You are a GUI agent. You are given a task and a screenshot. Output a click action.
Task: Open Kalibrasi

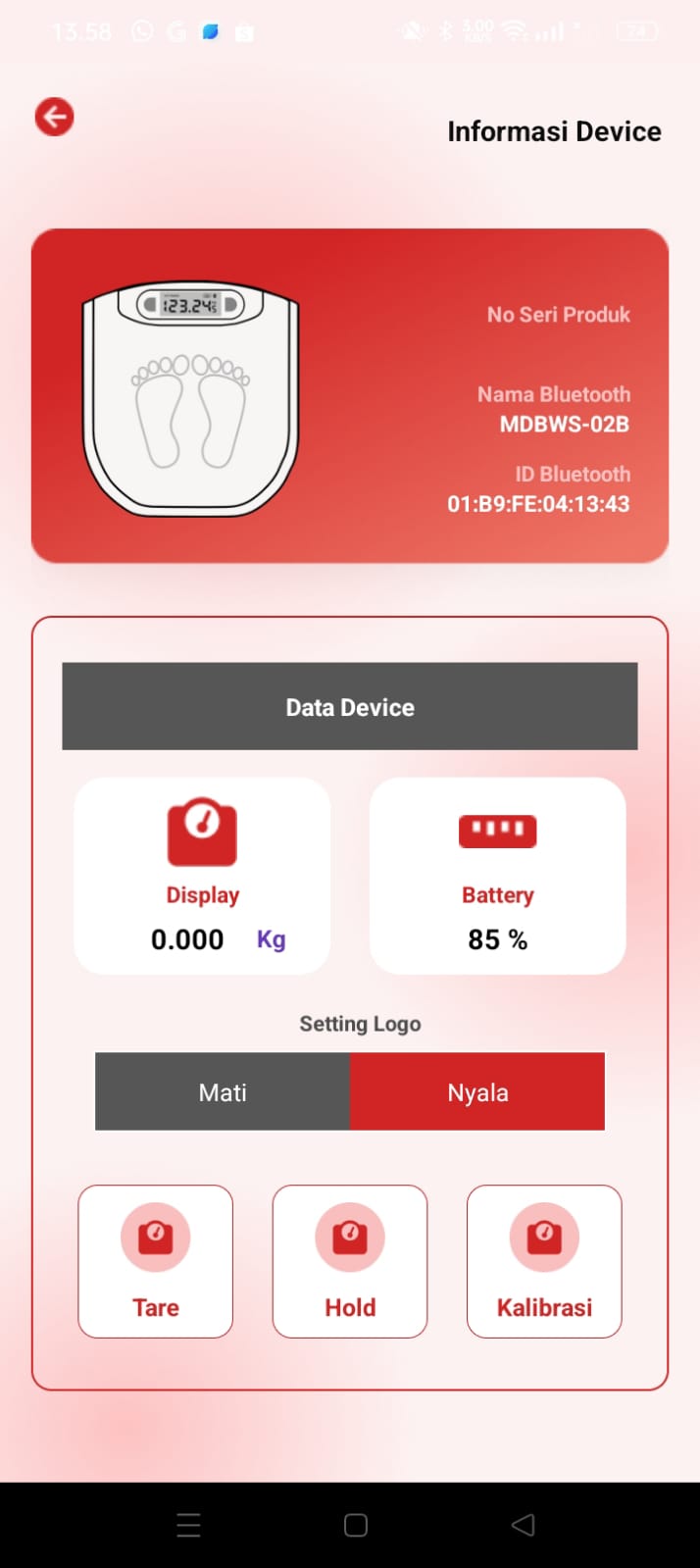(x=544, y=1261)
